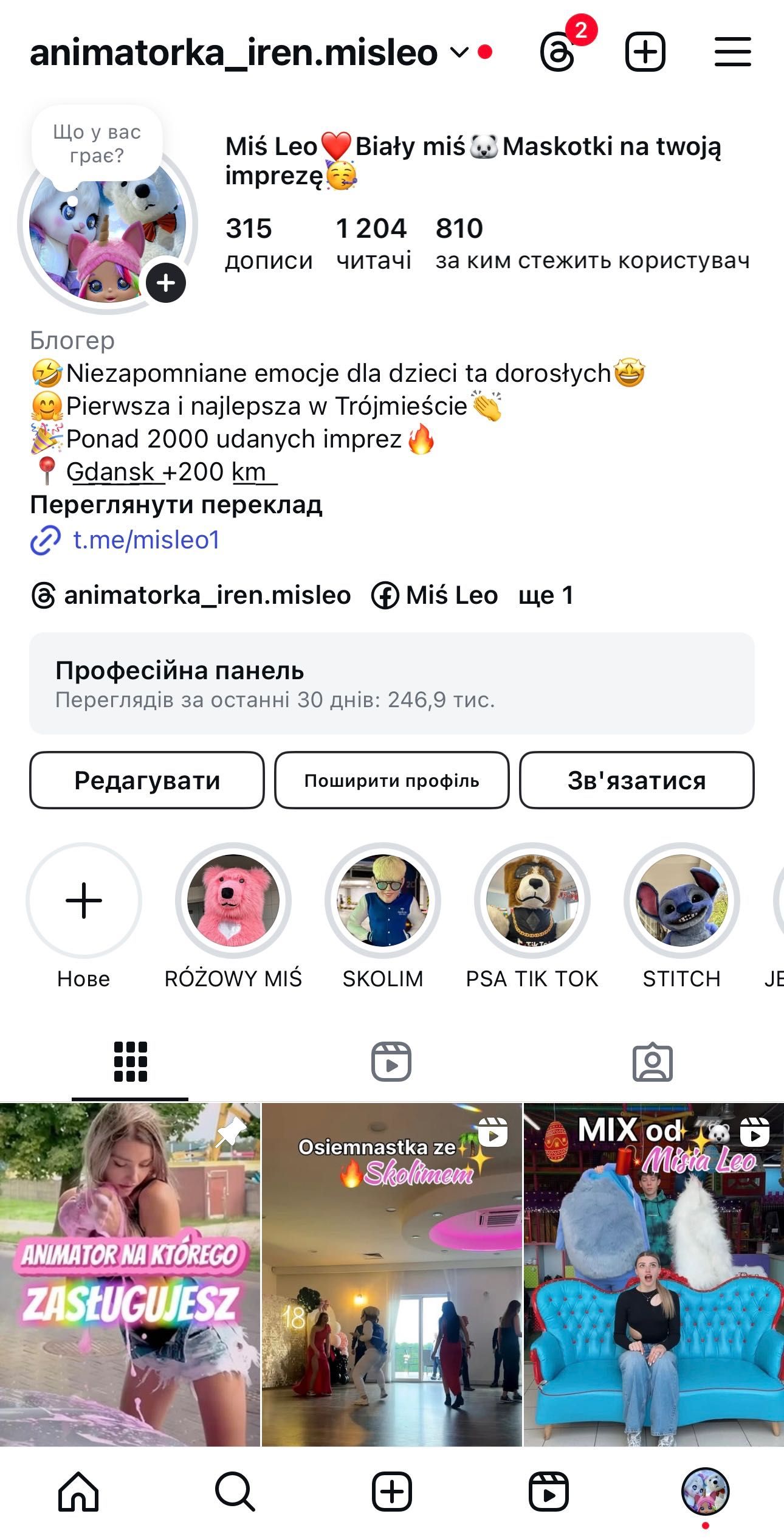
Task: Open Threads notifications icon
Action: point(558,52)
